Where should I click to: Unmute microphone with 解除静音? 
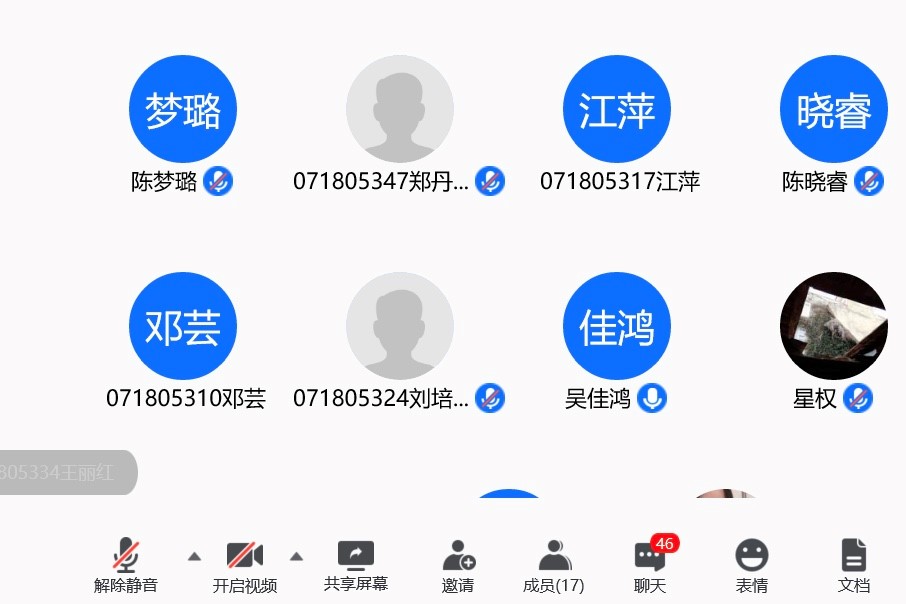pos(125,566)
